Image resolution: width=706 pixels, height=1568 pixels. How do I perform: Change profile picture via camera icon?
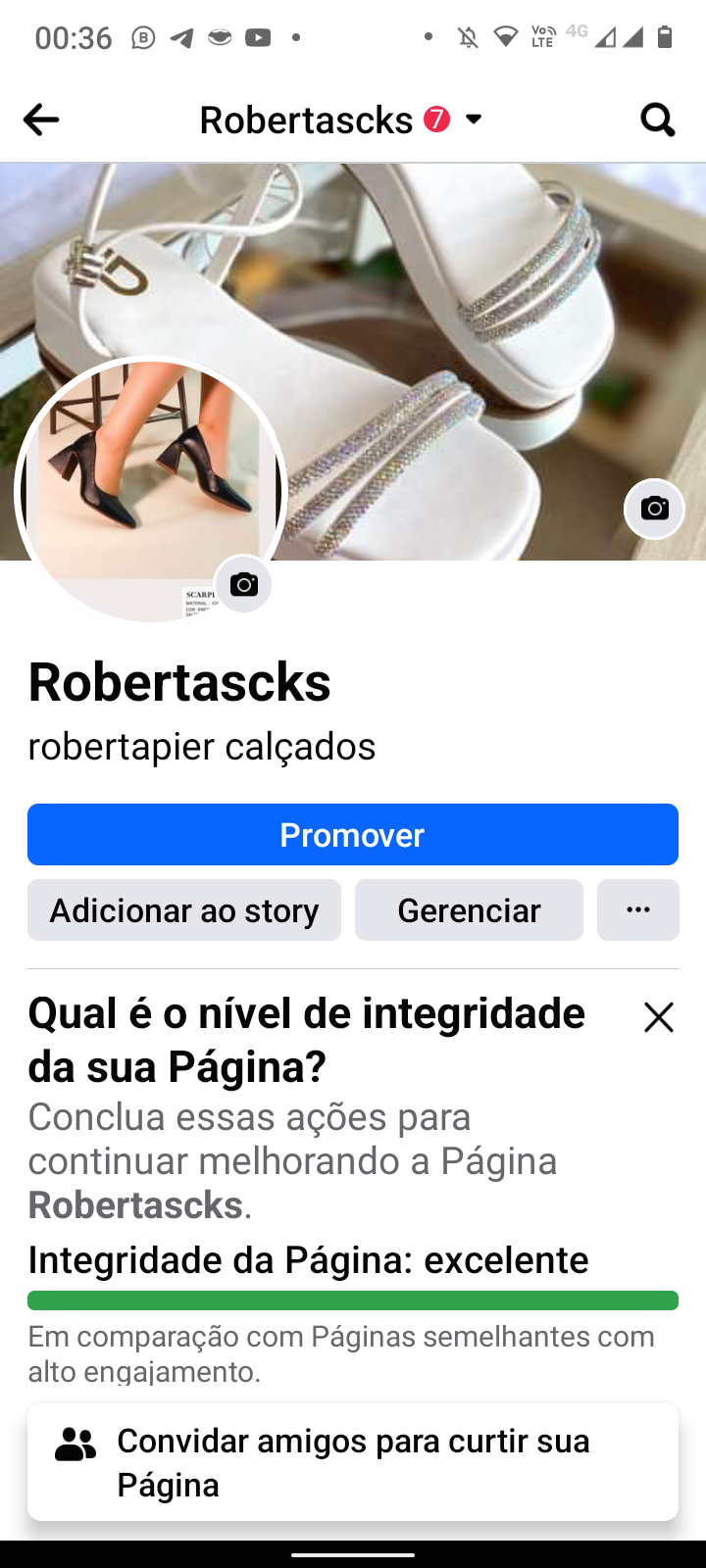[243, 585]
